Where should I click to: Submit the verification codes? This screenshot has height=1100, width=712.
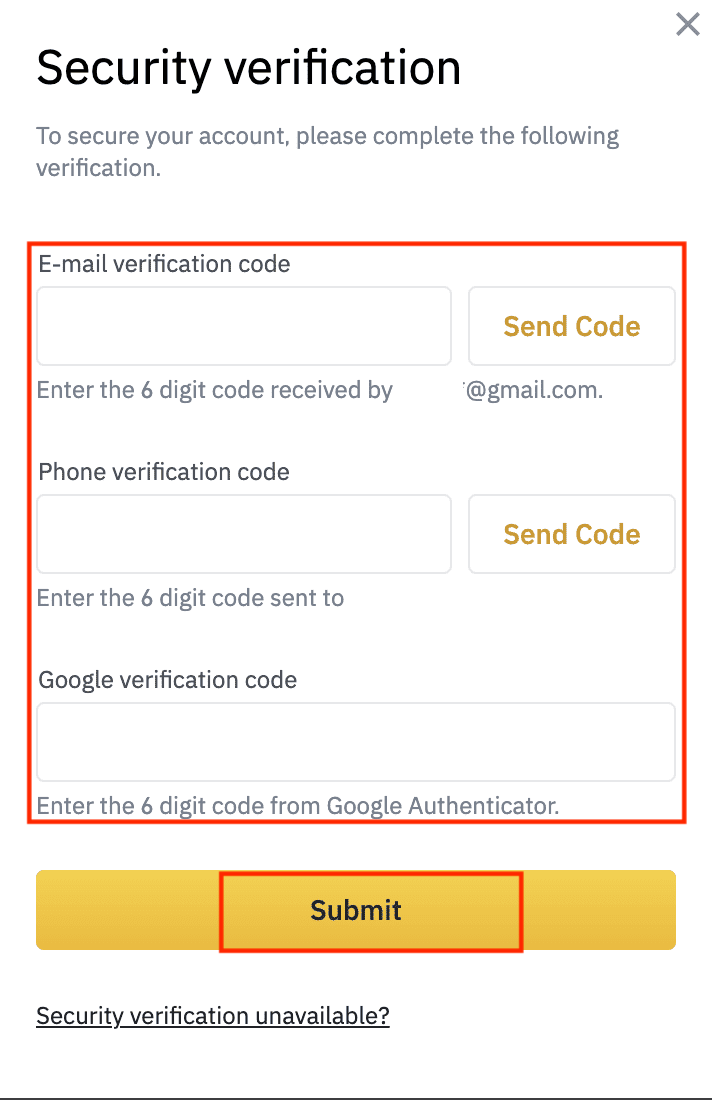(356, 910)
